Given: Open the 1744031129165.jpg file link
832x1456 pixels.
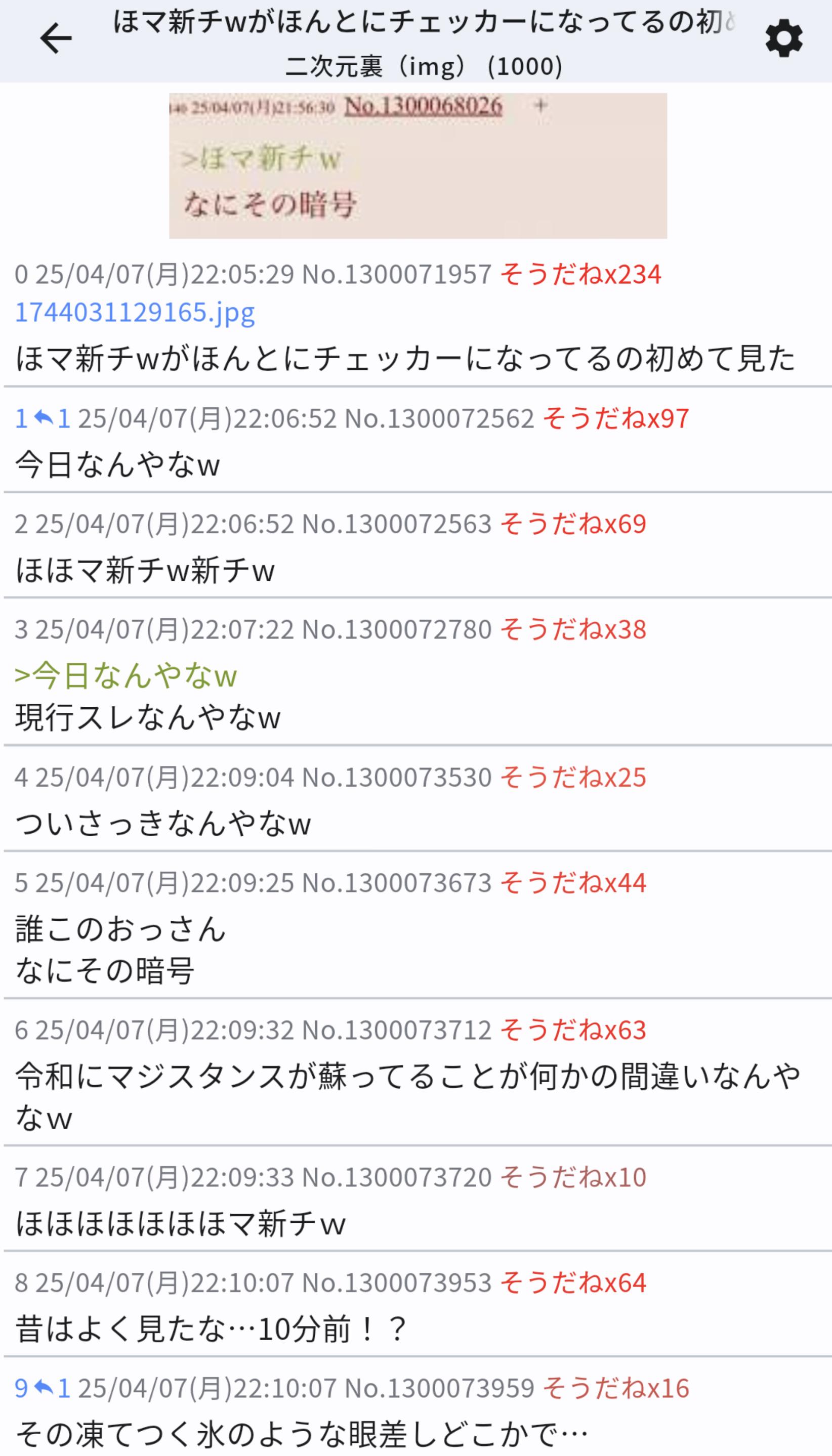Looking at the screenshot, I should click(x=135, y=313).
